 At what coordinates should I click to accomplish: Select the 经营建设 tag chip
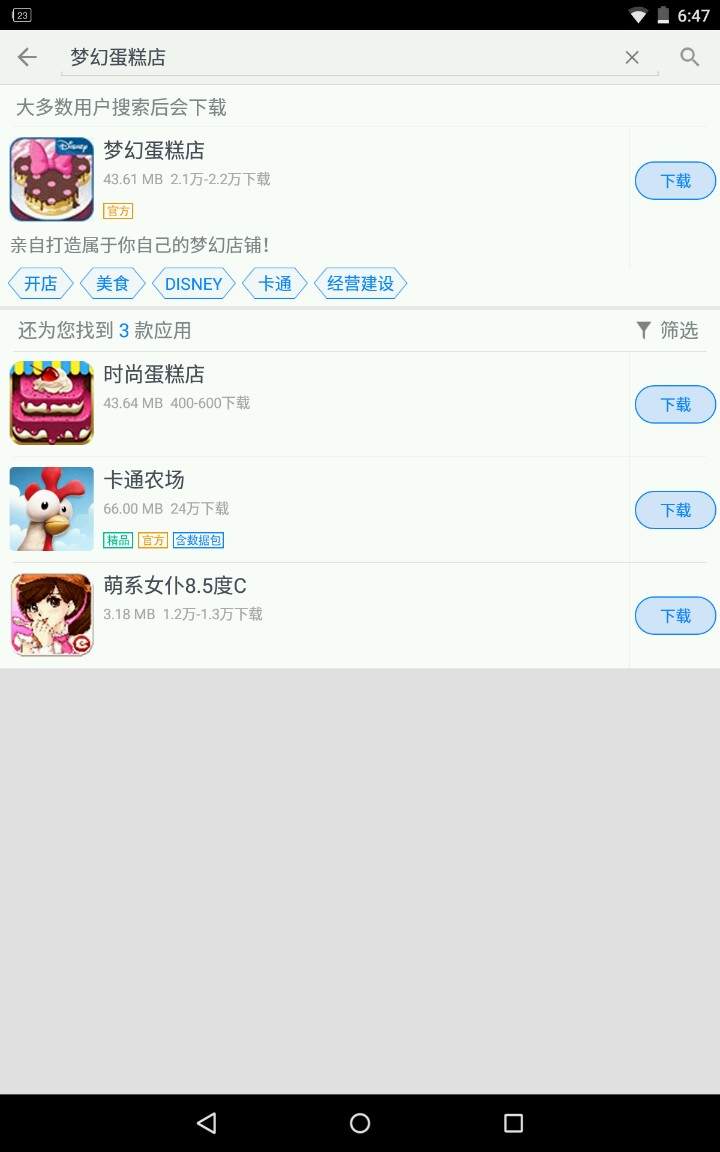tap(361, 284)
